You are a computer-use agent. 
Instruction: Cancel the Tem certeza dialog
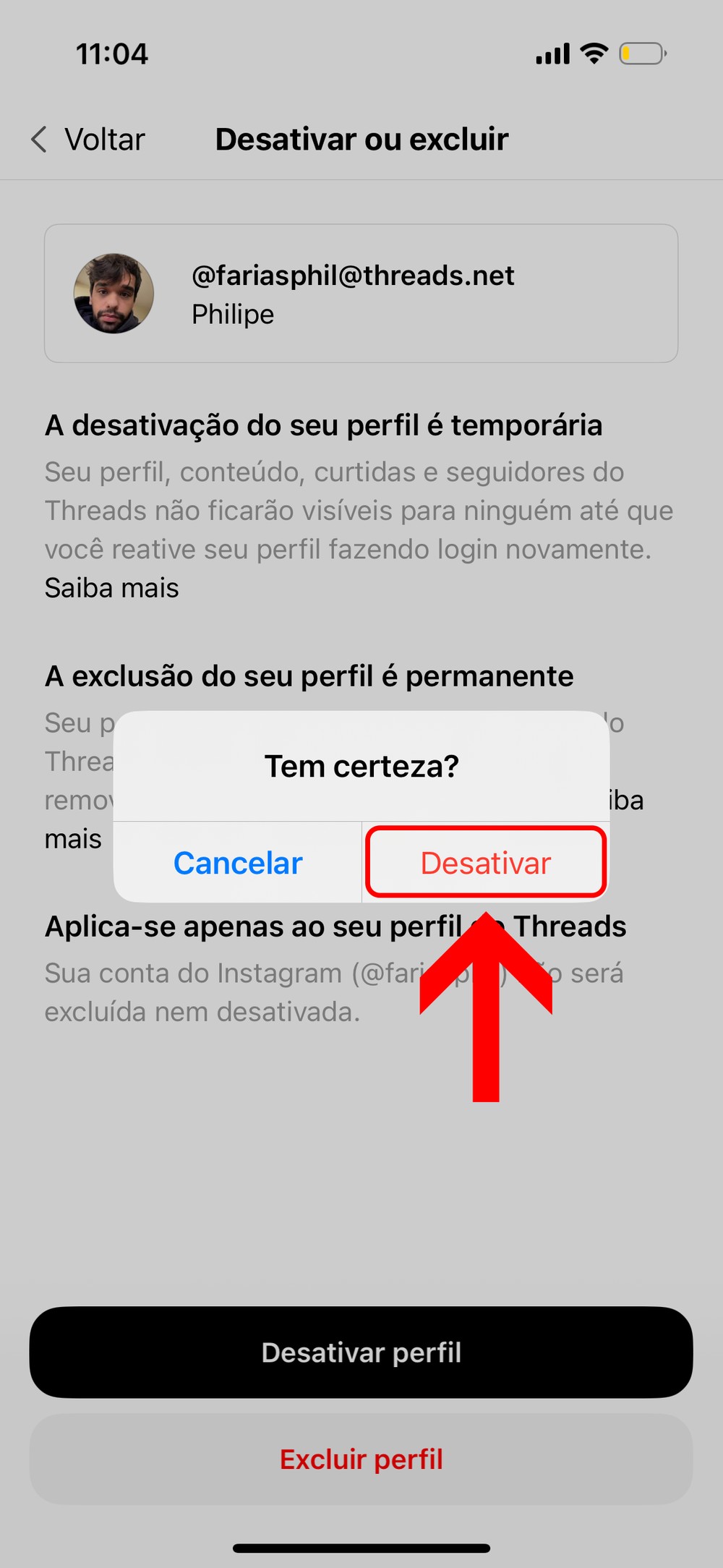[238, 863]
